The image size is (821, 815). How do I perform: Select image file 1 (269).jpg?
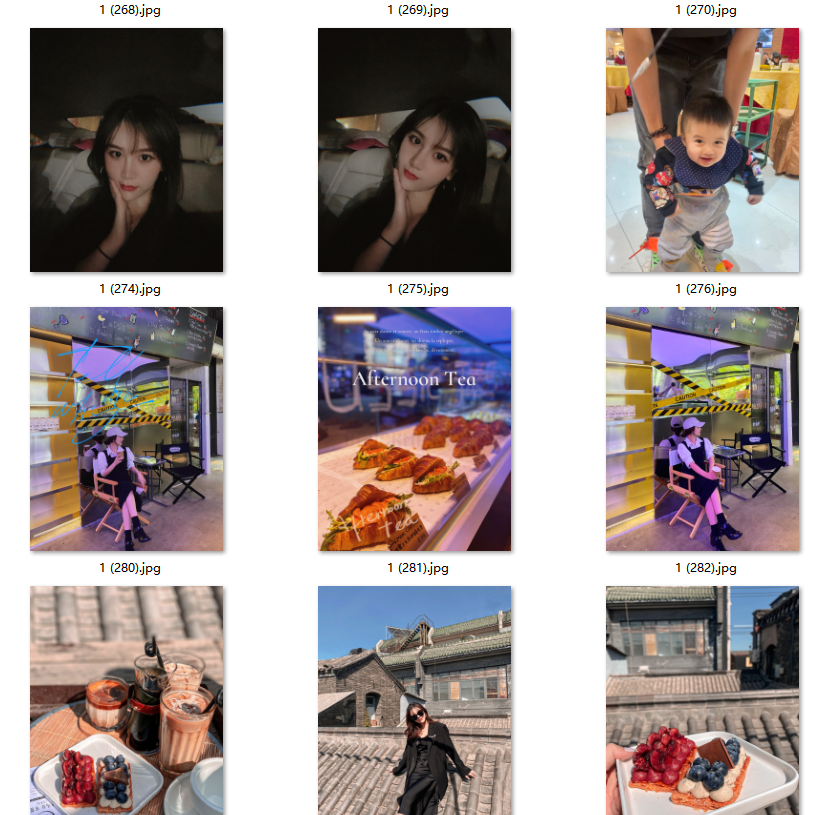tap(414, 150)
